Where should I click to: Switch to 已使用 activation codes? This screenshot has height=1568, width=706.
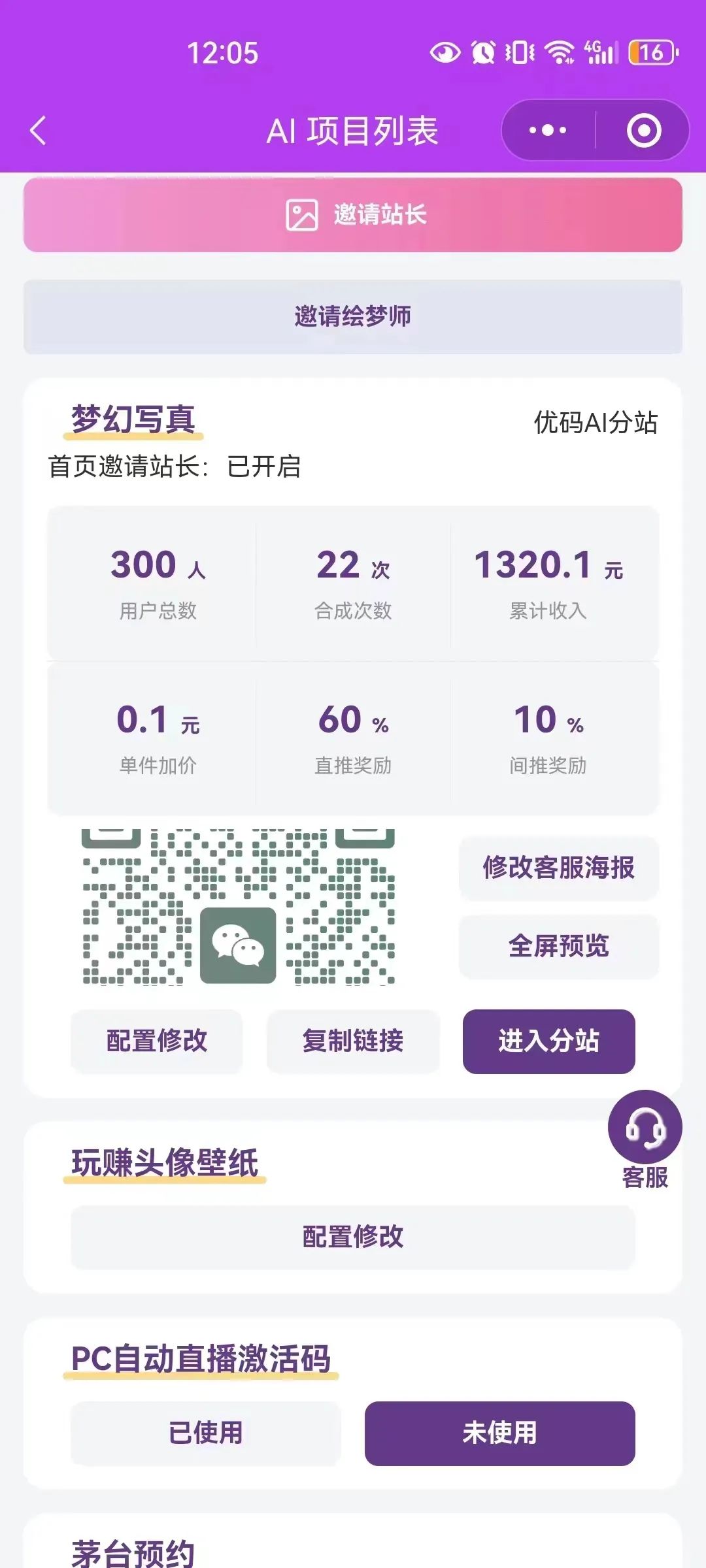click(206, 1433)
